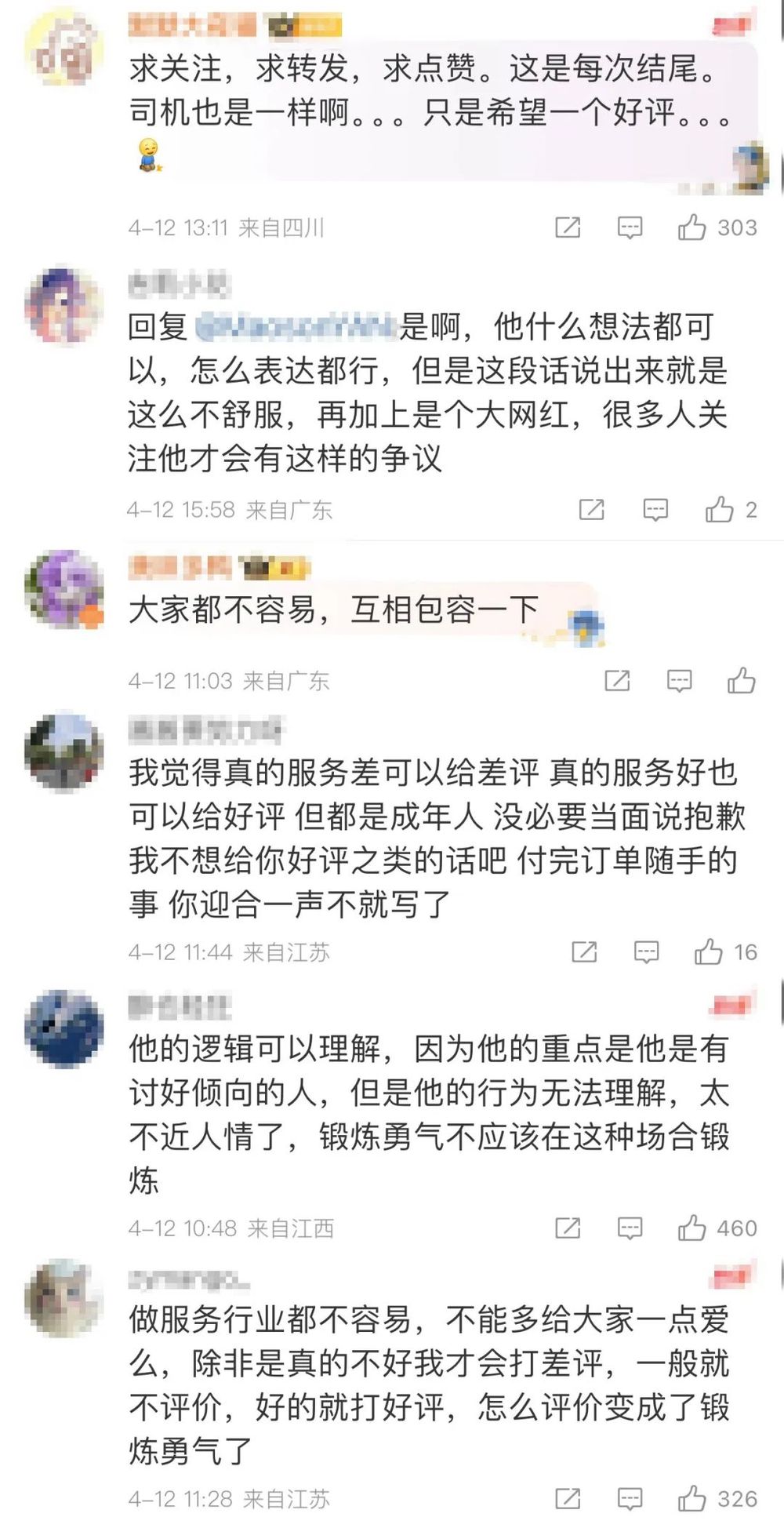
Task: Like the comment 大家都不容易，互相包容一下
Action: (741, 681)
